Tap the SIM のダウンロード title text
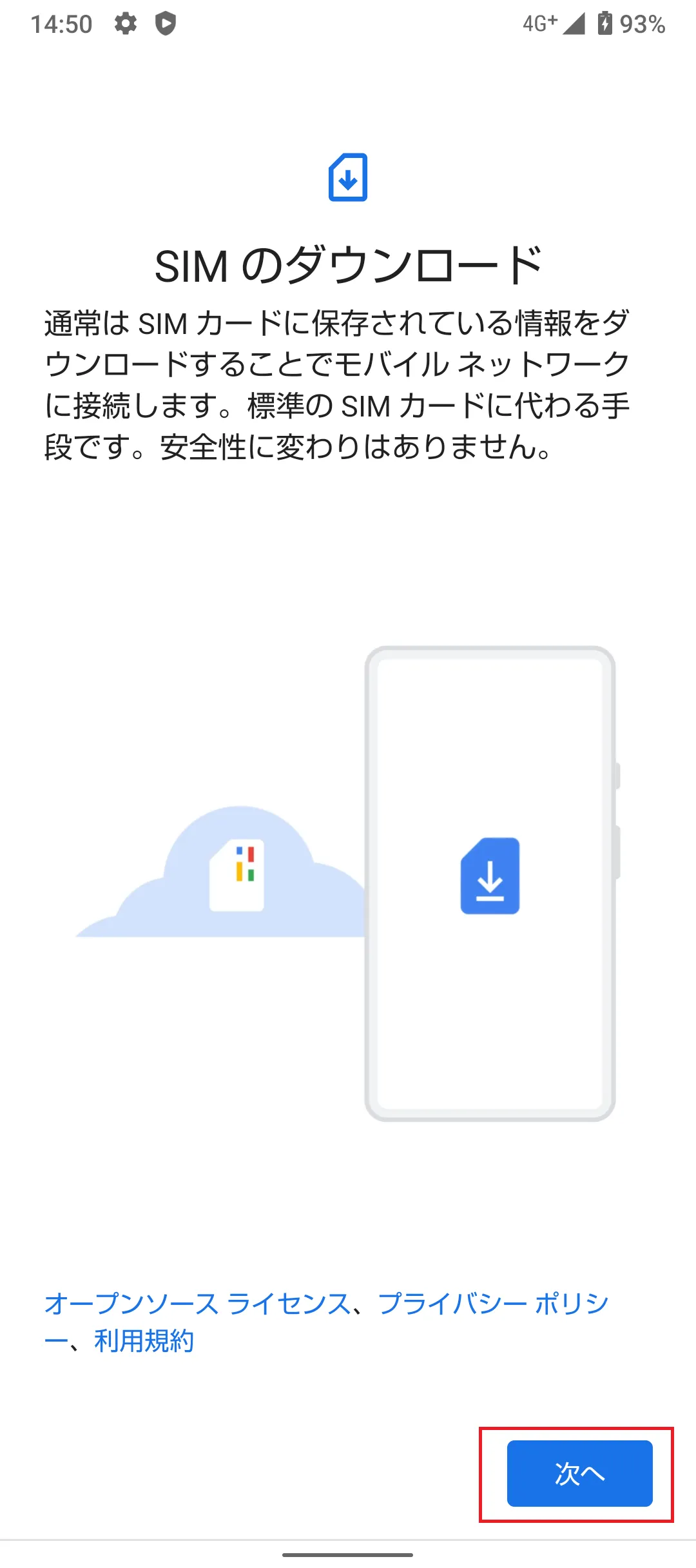 click(348, 262)
